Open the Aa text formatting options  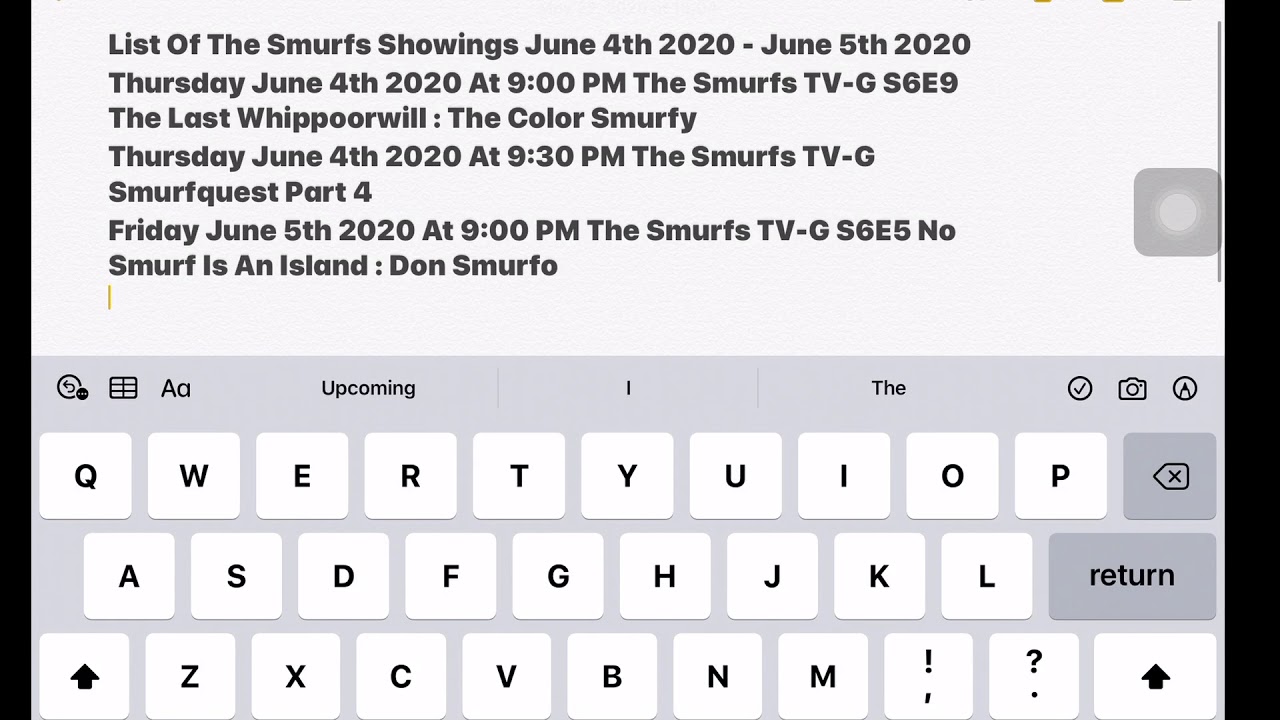176,388
